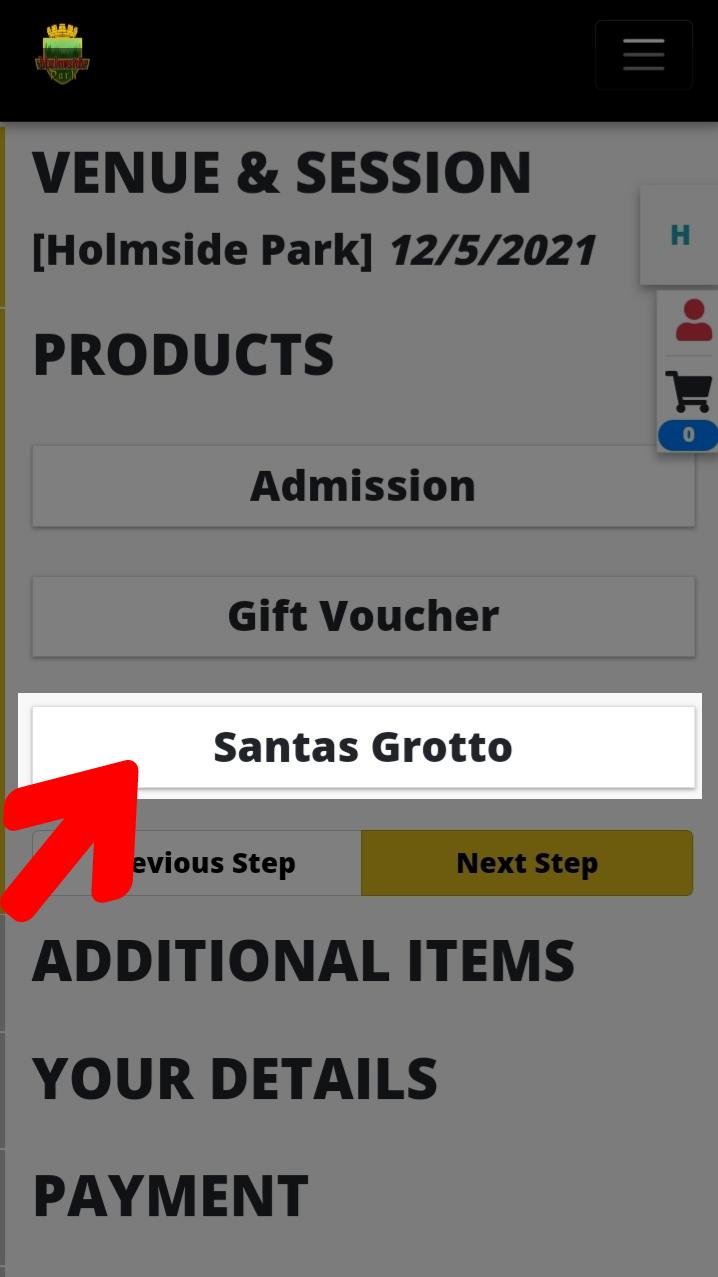
Task: Select the Santas Grotto product
Action: pos(363,747)
